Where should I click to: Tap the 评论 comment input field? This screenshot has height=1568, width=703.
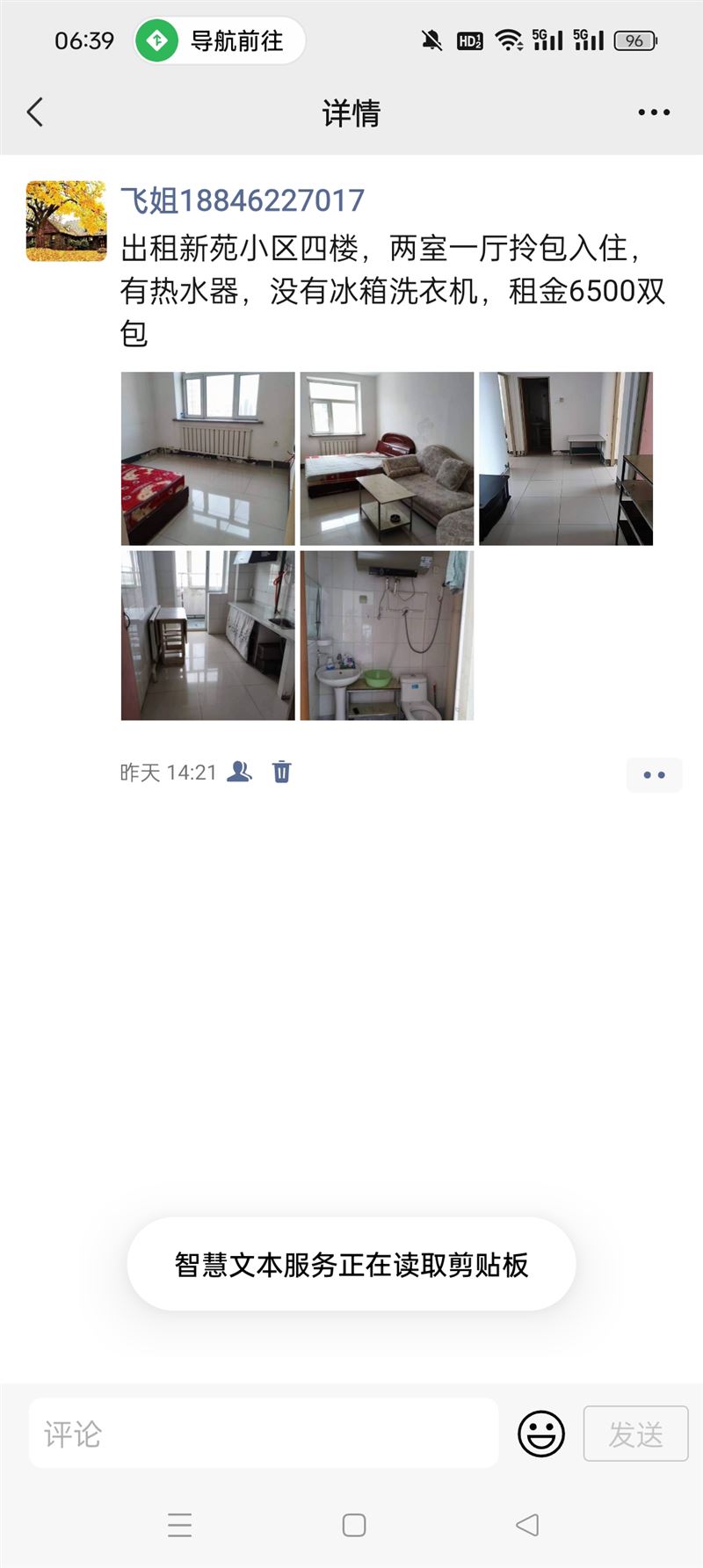(264, 1434)
